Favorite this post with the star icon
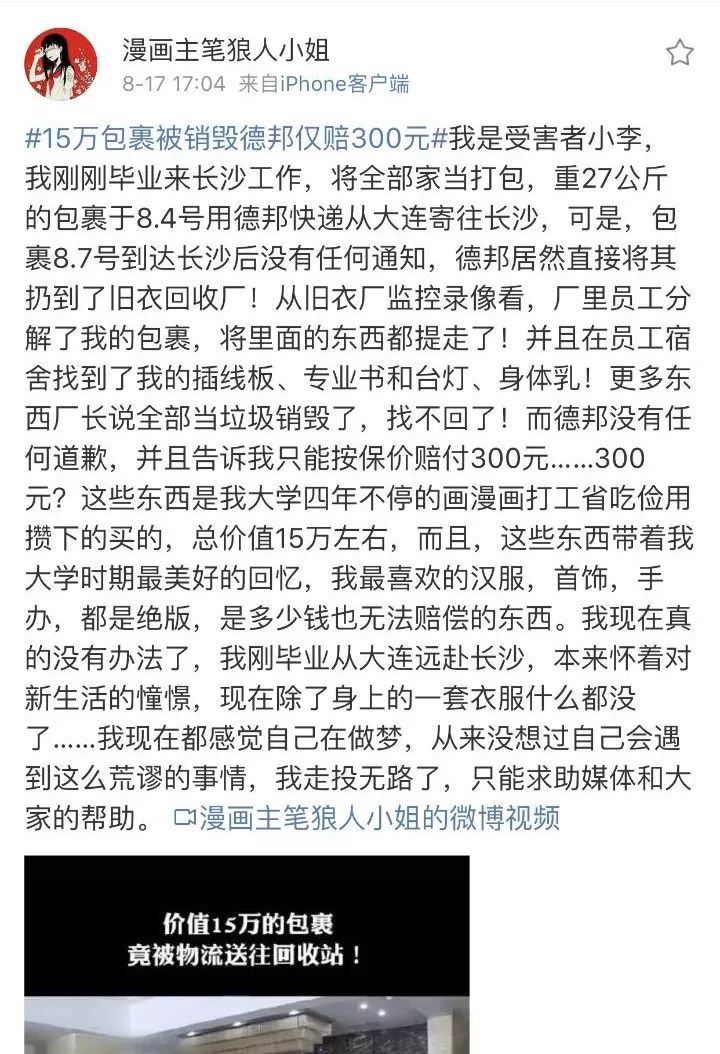This screenshot has height=1054, width=720. [680, 52]
